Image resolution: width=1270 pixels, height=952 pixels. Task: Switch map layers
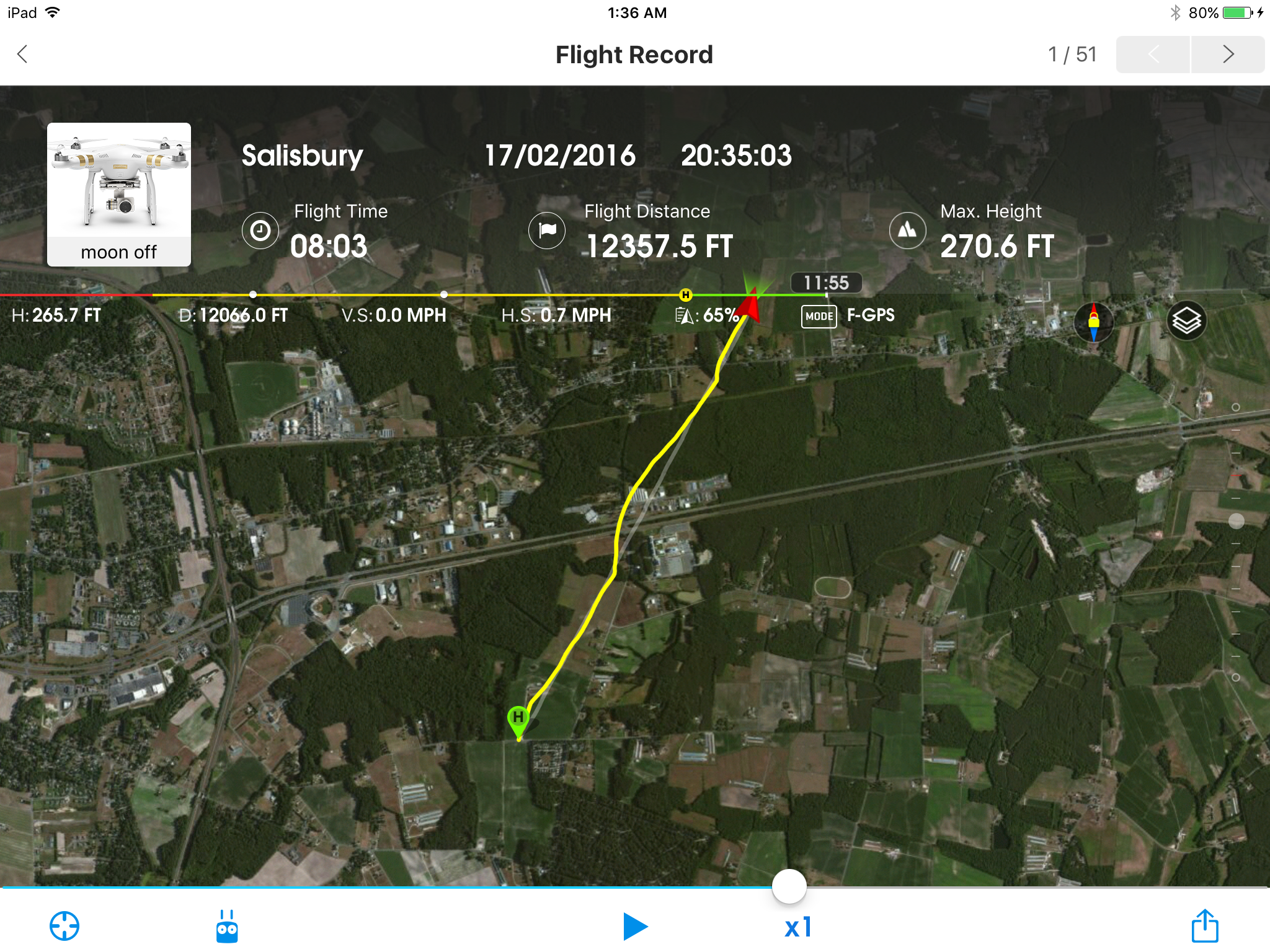point(1186,321)
